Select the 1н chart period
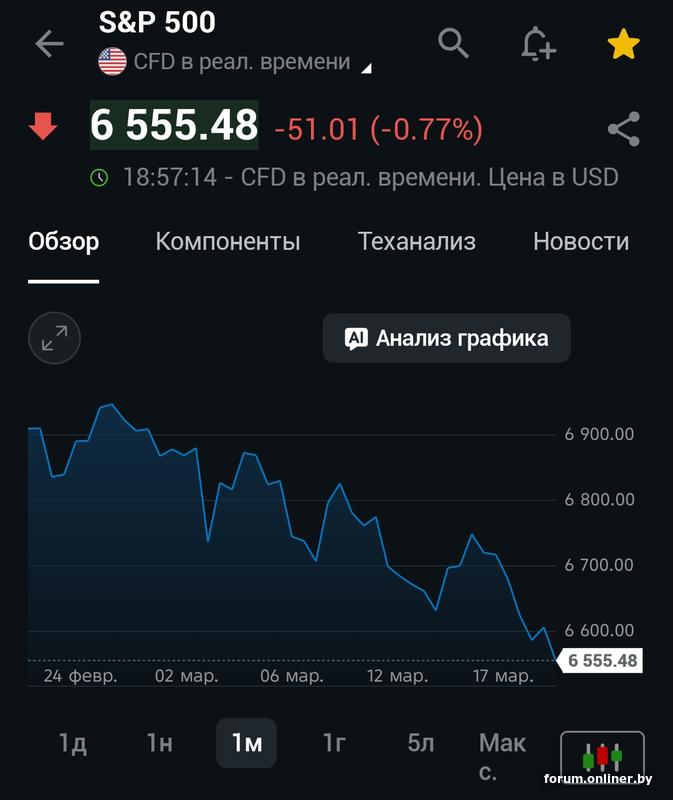The height and width of the screenshot is (800, 673). [159, 743]
